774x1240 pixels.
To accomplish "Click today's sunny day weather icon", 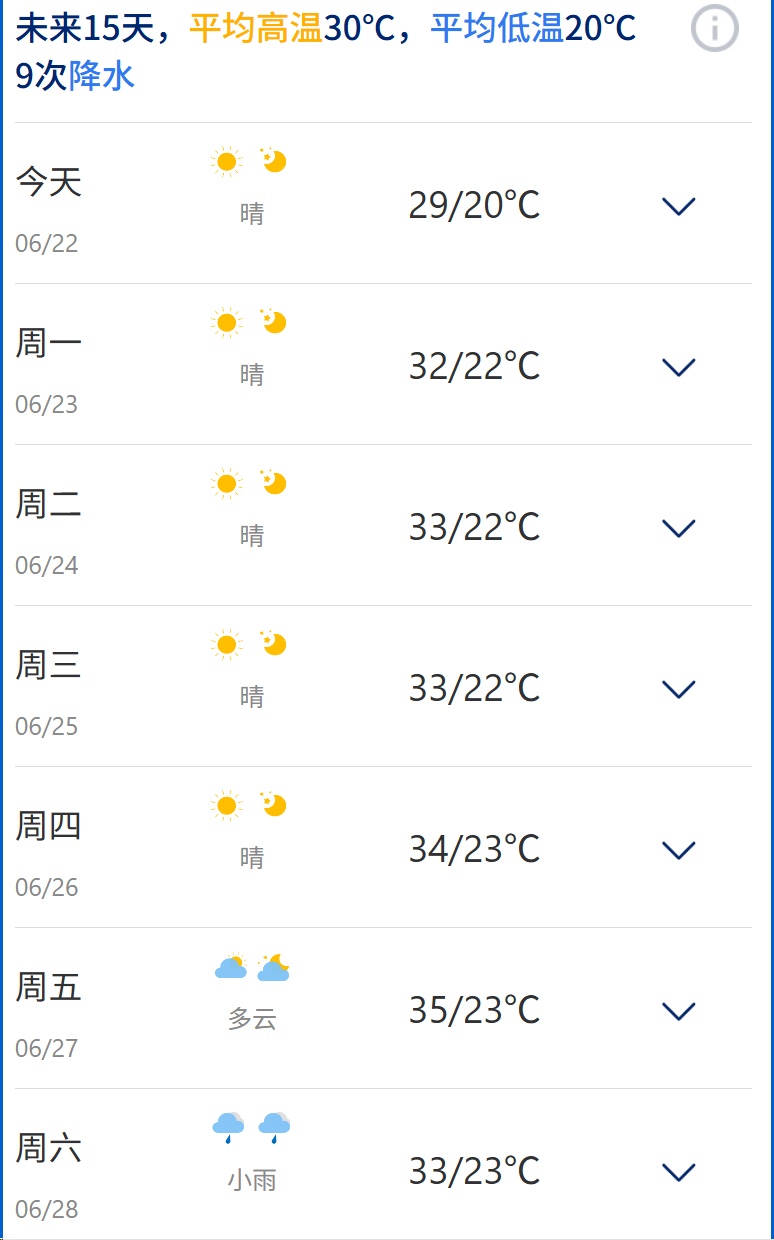I will [227, 161].
